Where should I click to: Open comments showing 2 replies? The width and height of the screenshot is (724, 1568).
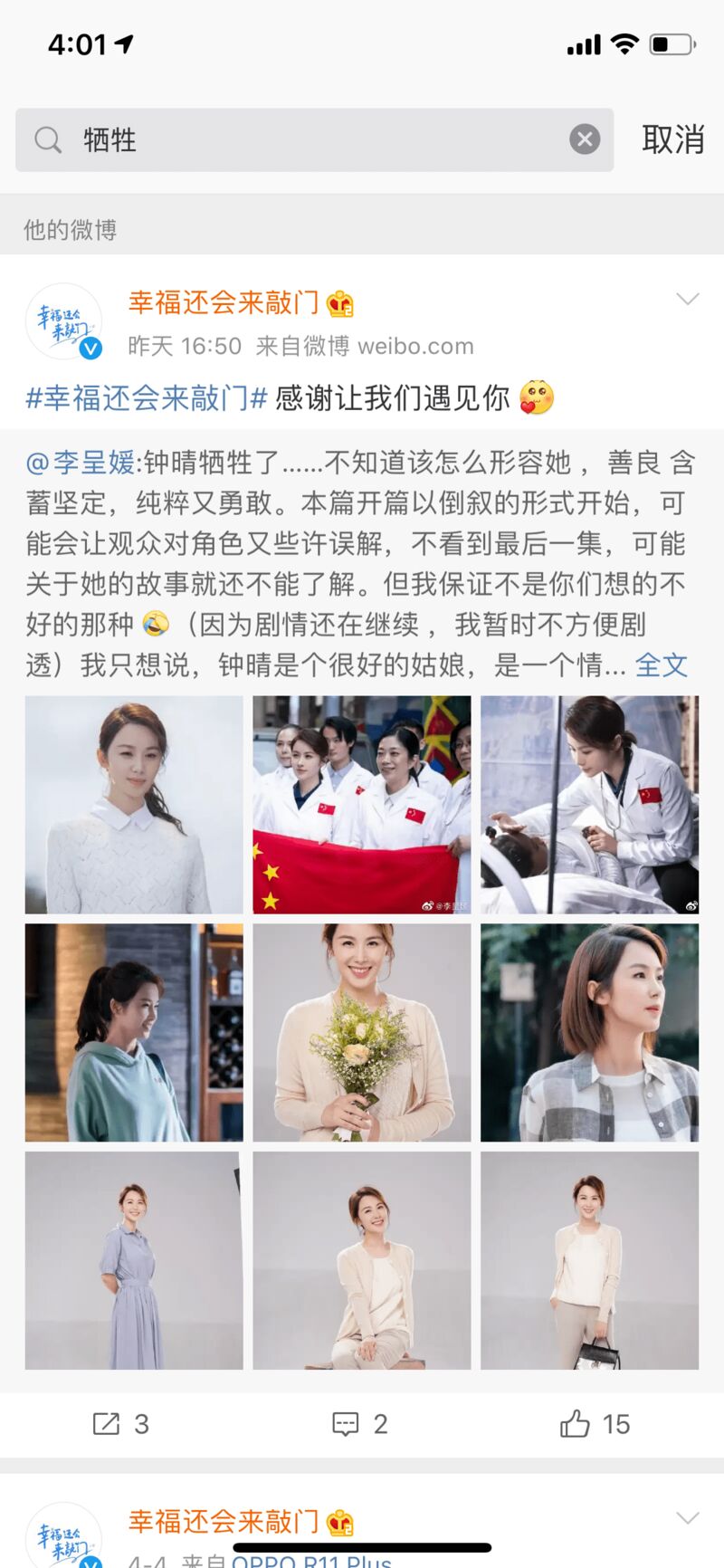pos(360,1424)
